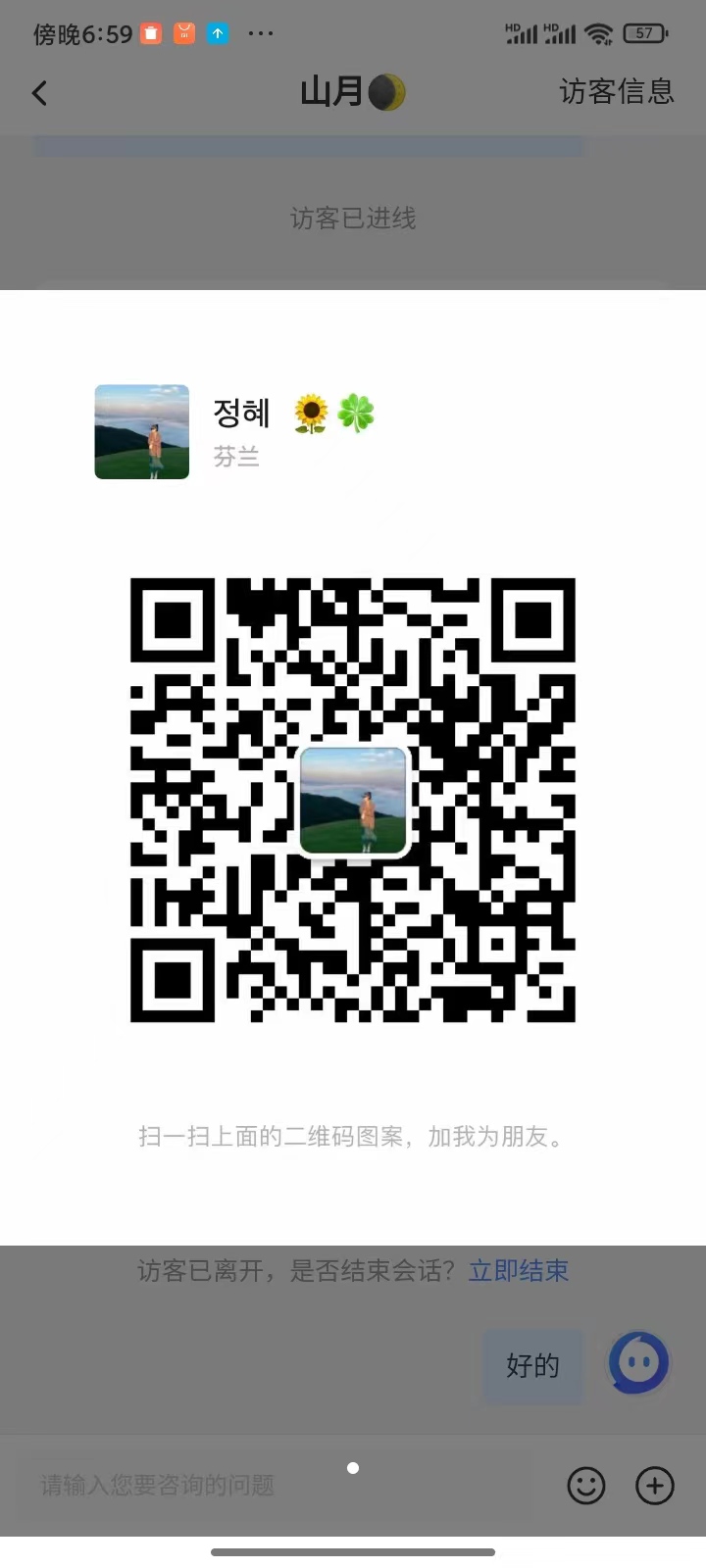This screenshot has width=706, height=1568.
Task: Open the plus attachment menu
Action: [655, 1486]
